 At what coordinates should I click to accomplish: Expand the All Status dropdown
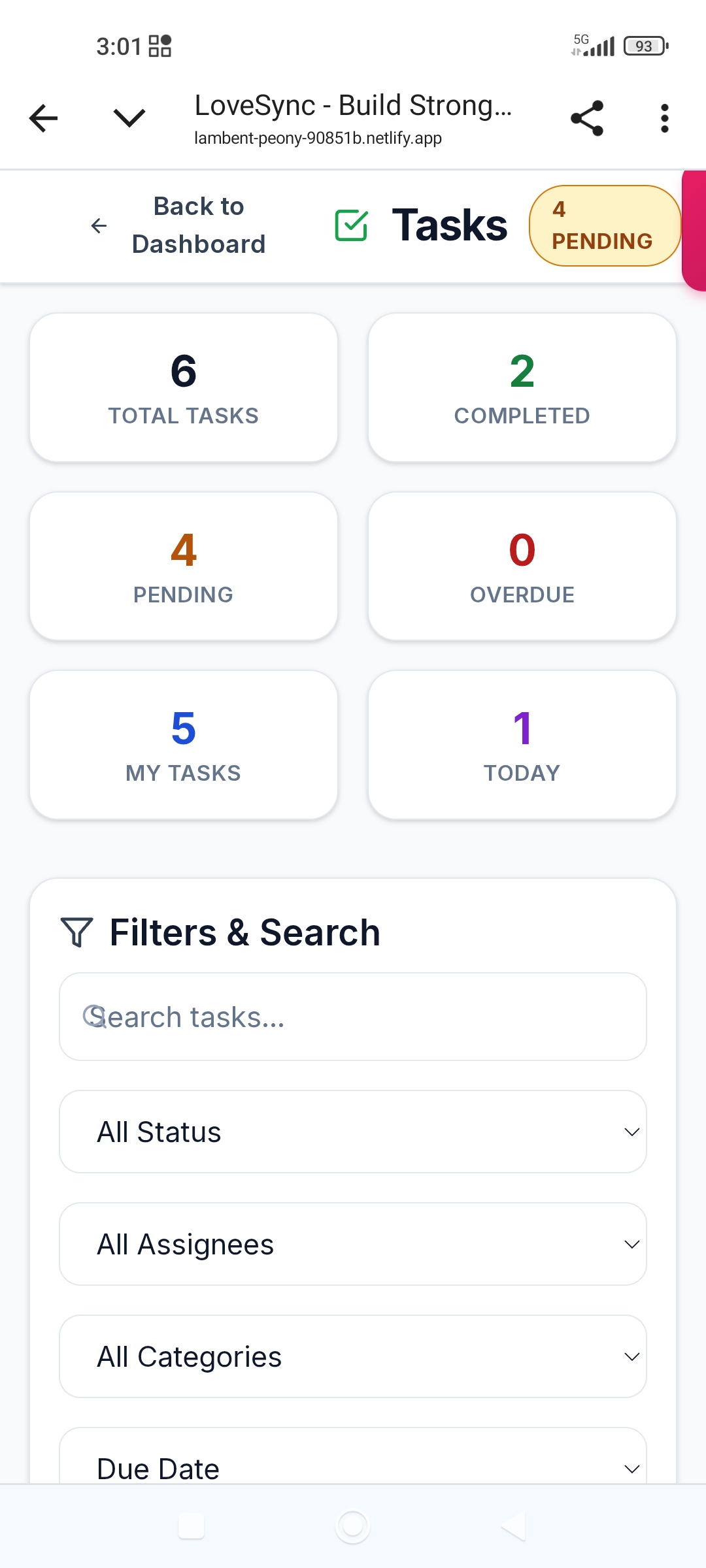click(x=353, y=1132)
